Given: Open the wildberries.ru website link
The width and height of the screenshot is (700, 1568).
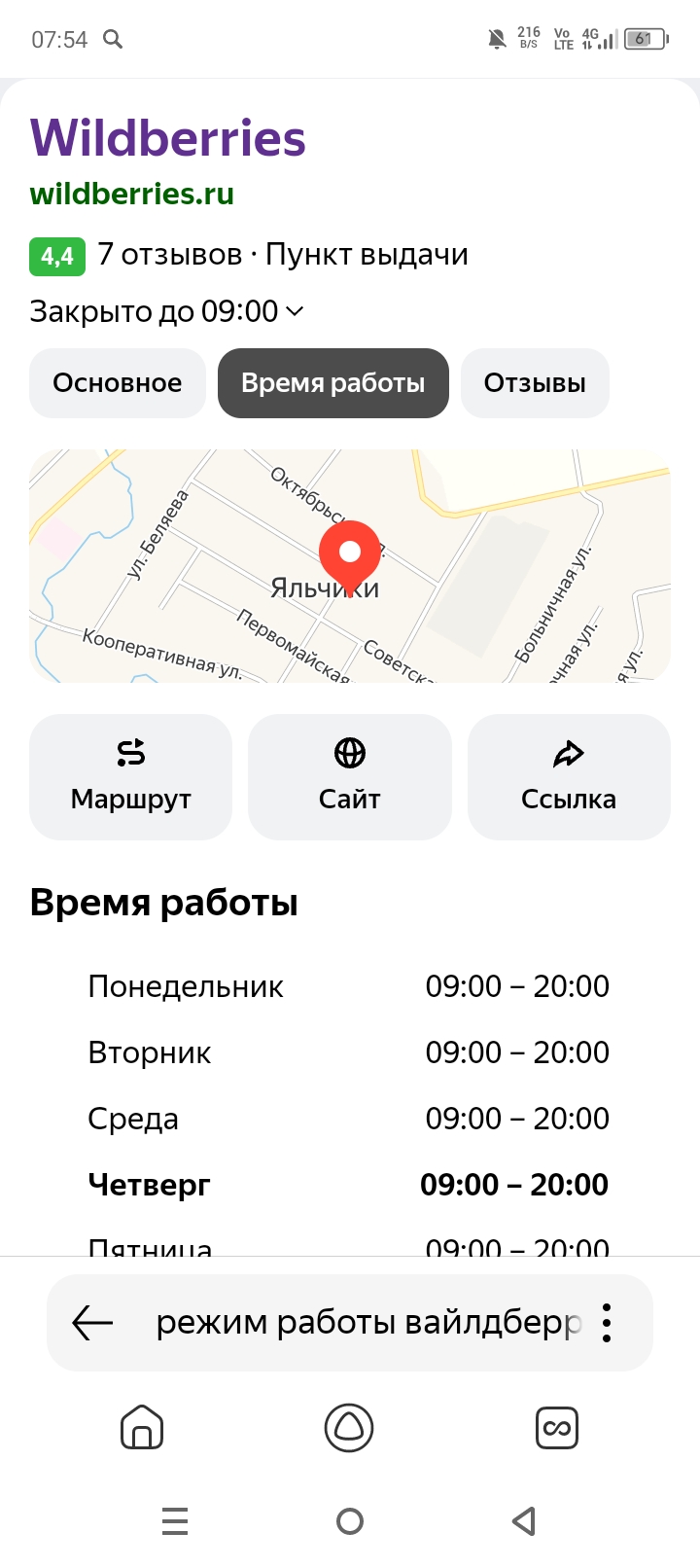Looking at the screenshot, I should point(132,194).
